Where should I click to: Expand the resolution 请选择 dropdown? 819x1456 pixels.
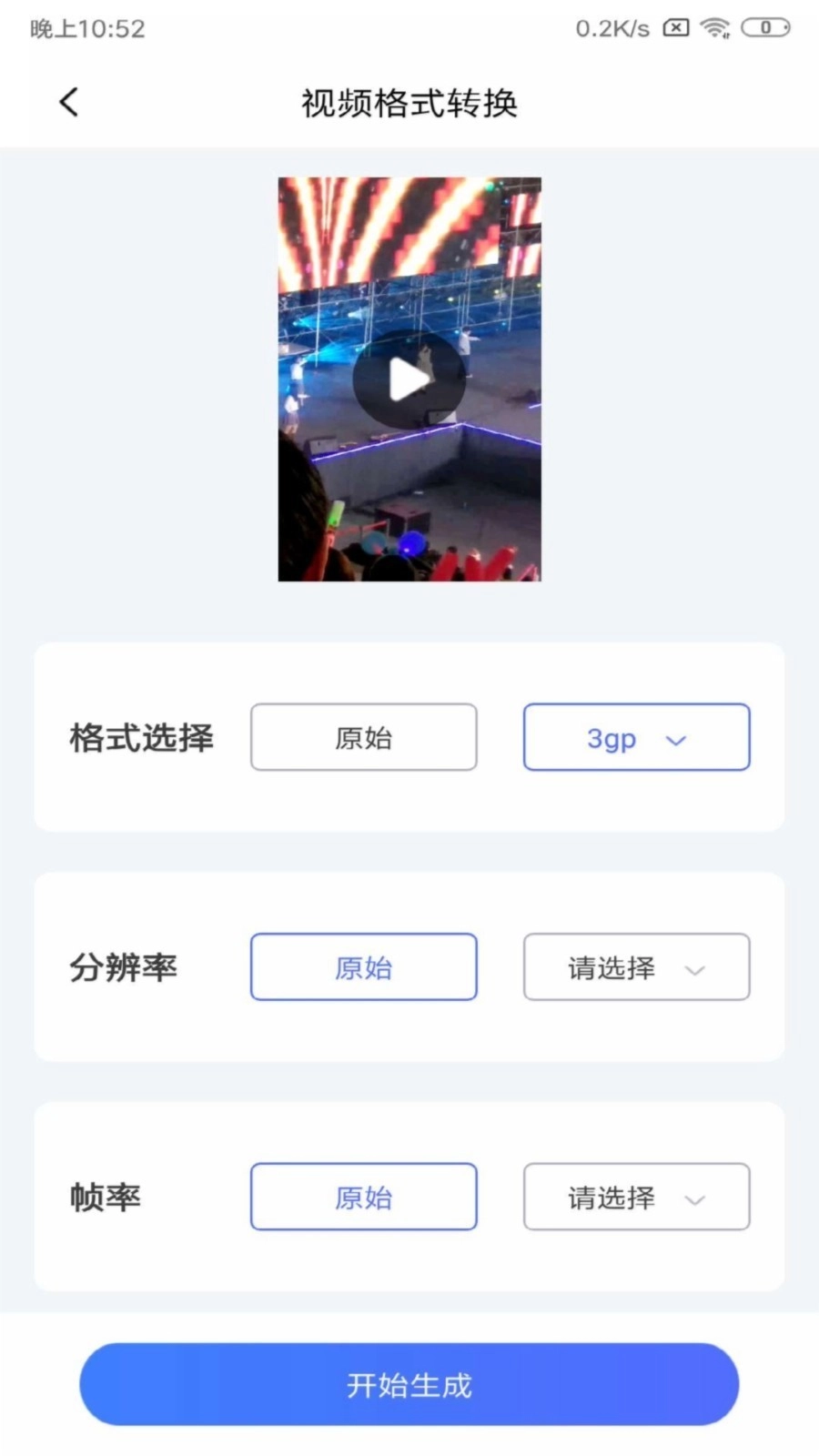point(636,967)
